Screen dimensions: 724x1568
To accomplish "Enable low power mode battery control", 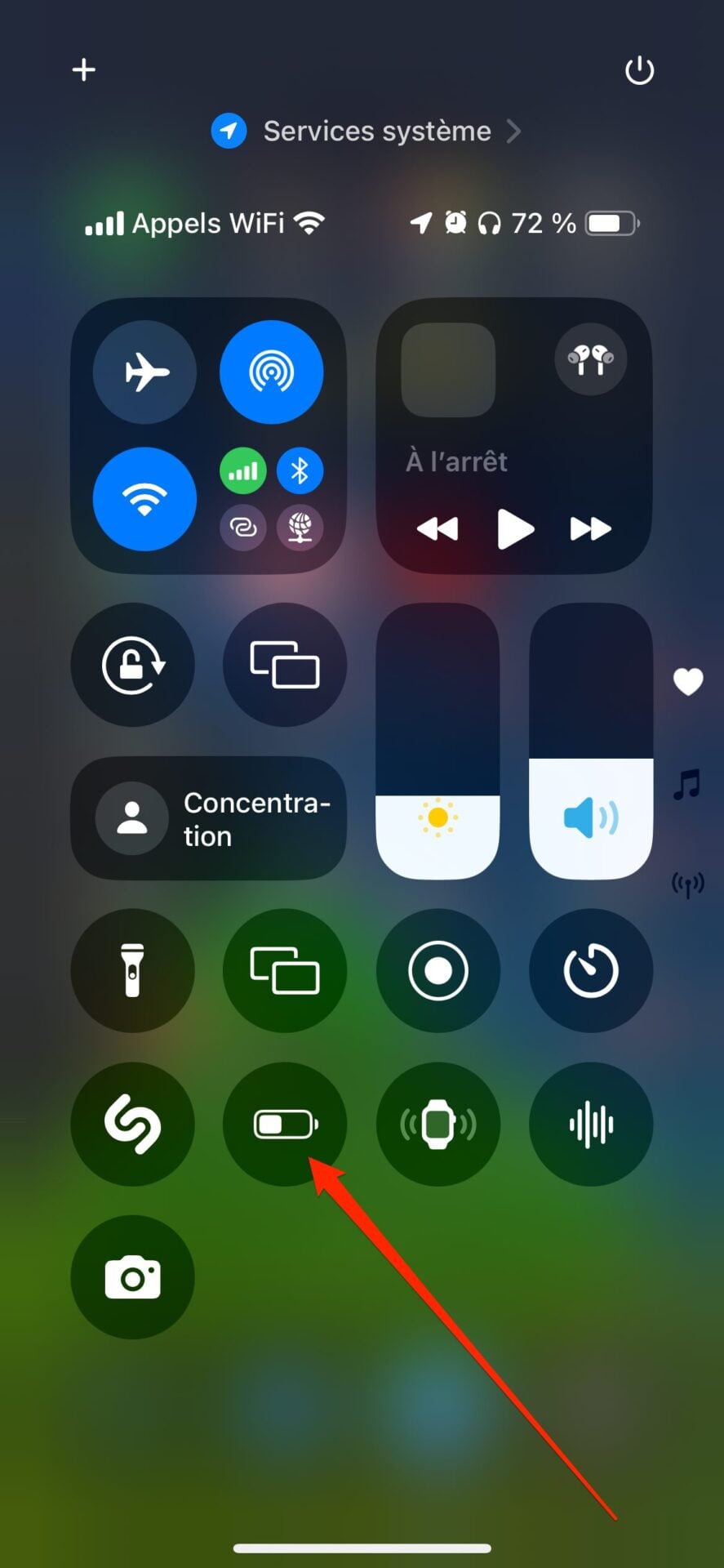I will pos(285,1124).
